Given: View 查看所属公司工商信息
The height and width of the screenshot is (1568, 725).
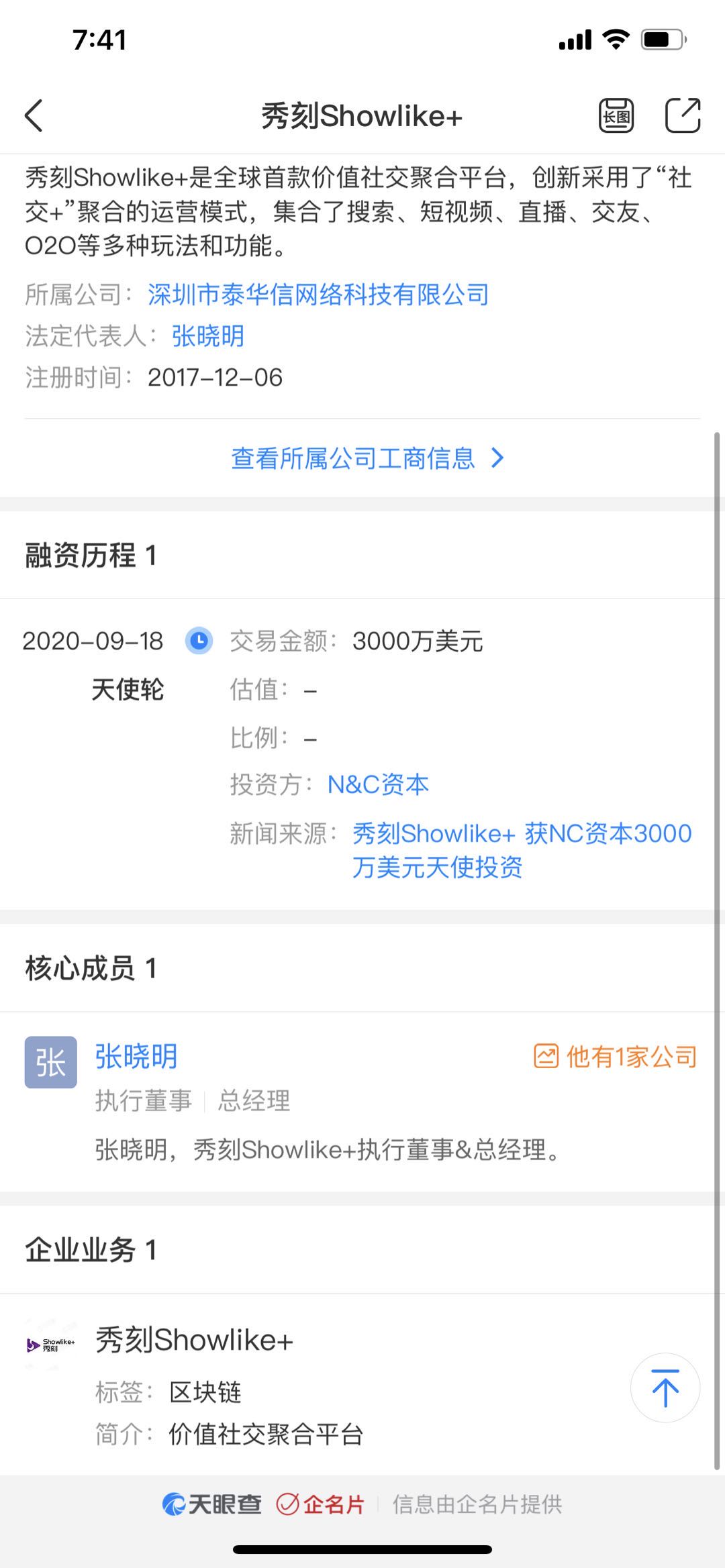Looking at the screenshot, I should point(366,458).
